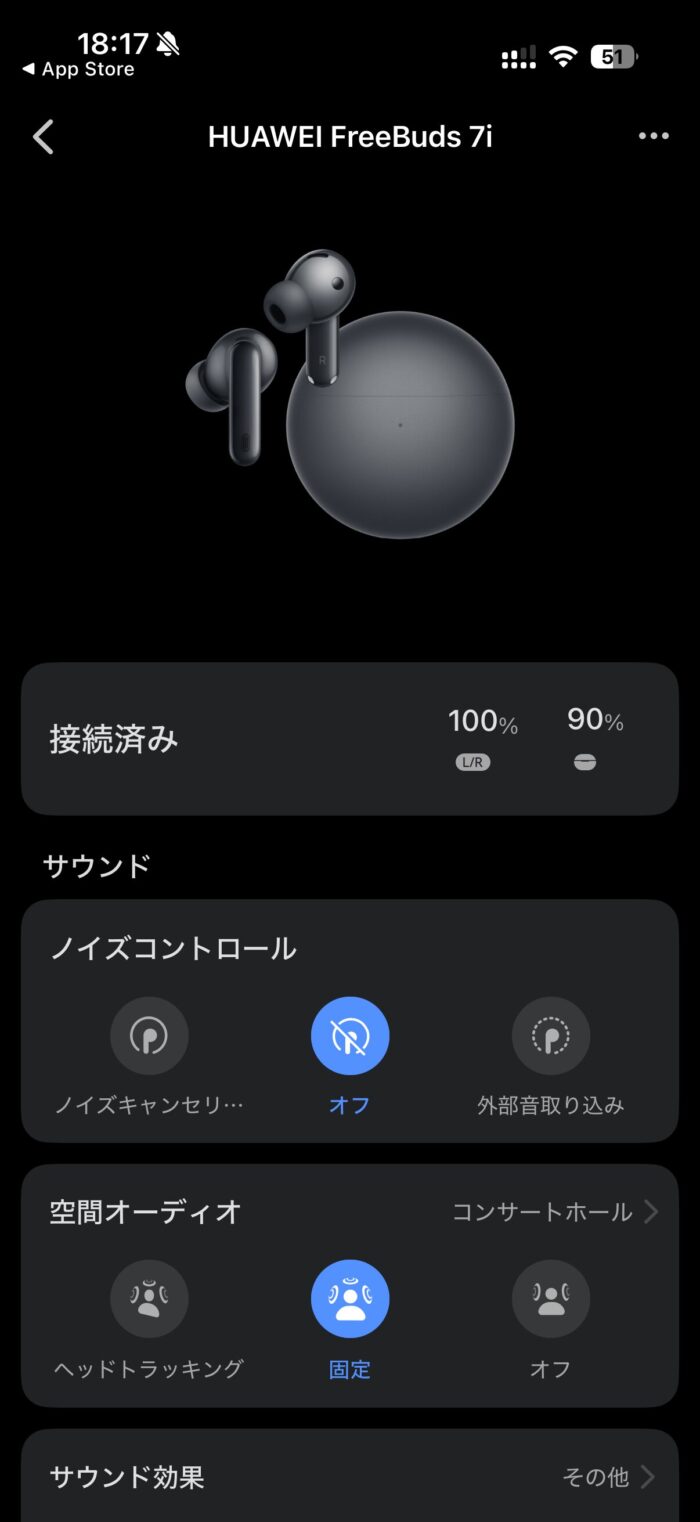The height and width of the screenshot is (1522, 700).
Task: Enable 外部音取り込み mode
Action: coord(550,1036)
